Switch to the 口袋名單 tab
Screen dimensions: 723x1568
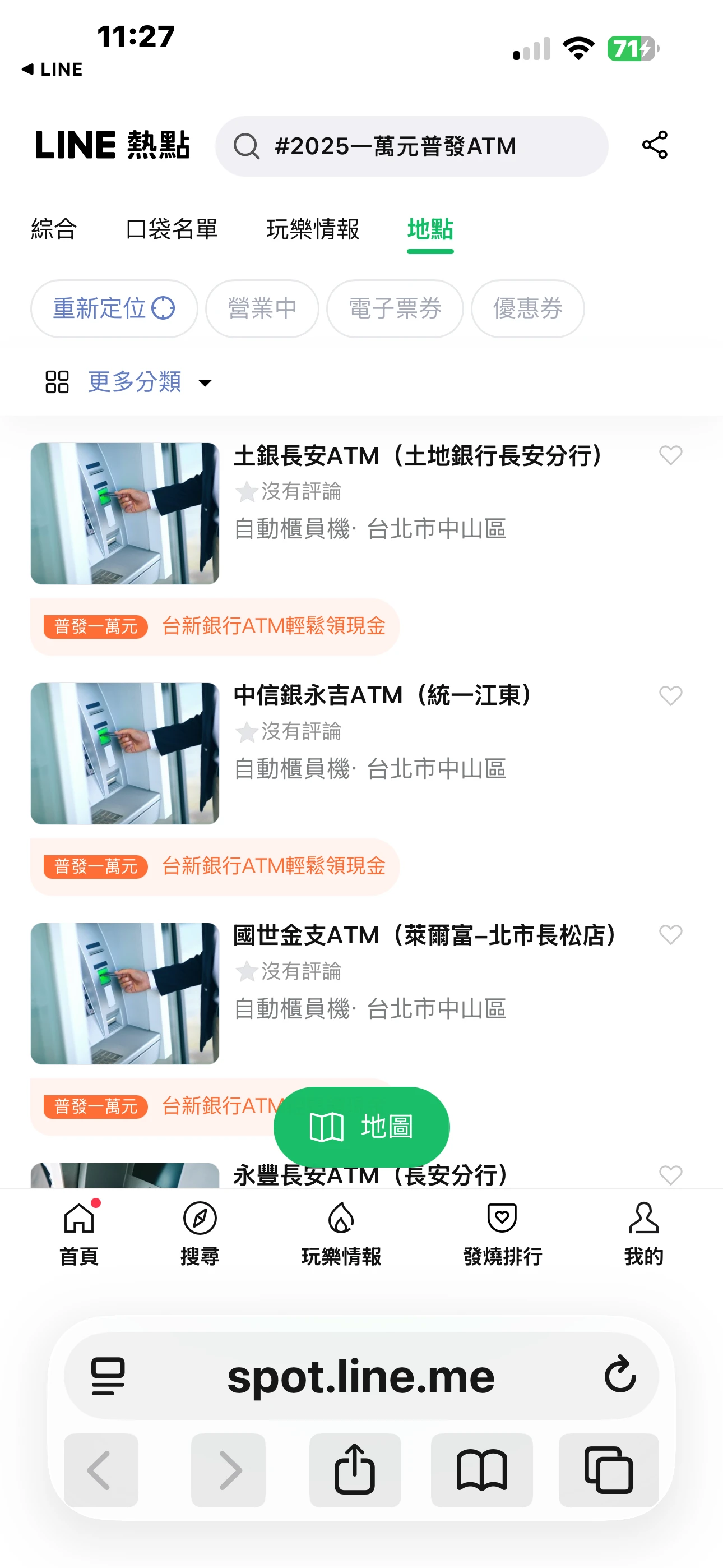[x=172, y=229]
